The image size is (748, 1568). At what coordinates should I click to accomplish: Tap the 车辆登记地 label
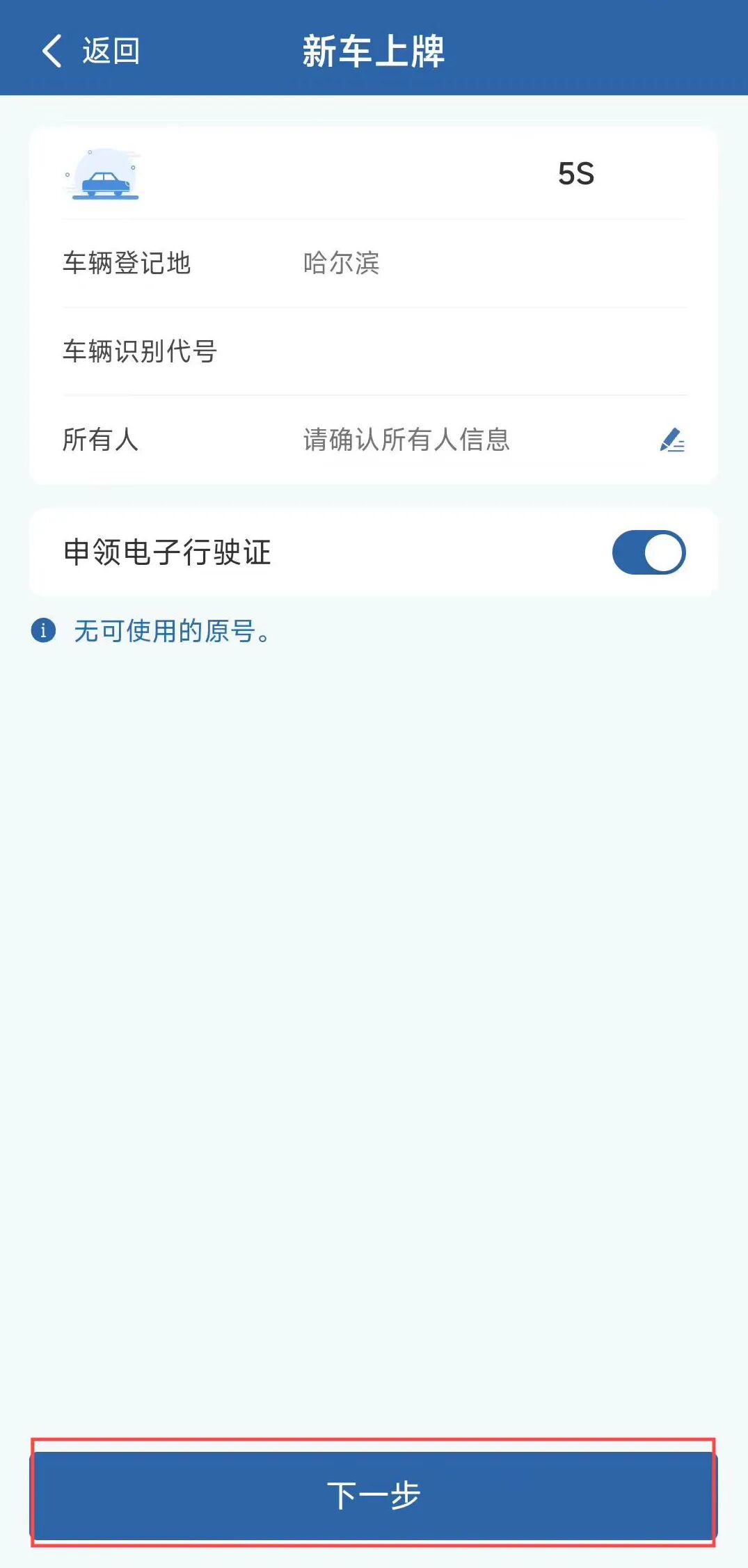click(x=127, y=264)
